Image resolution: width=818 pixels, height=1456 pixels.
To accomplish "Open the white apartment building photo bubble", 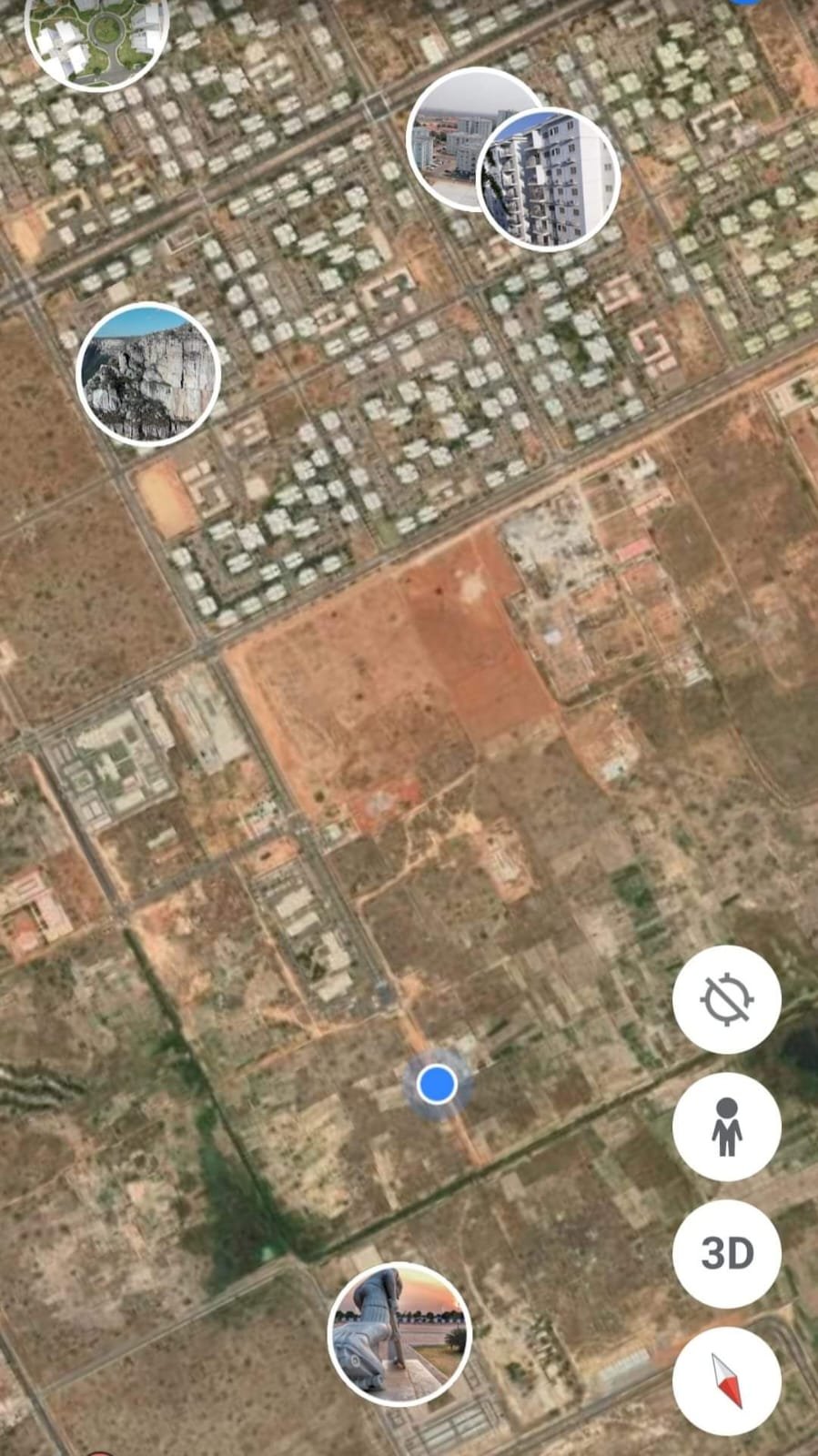I will pos(549,178).
